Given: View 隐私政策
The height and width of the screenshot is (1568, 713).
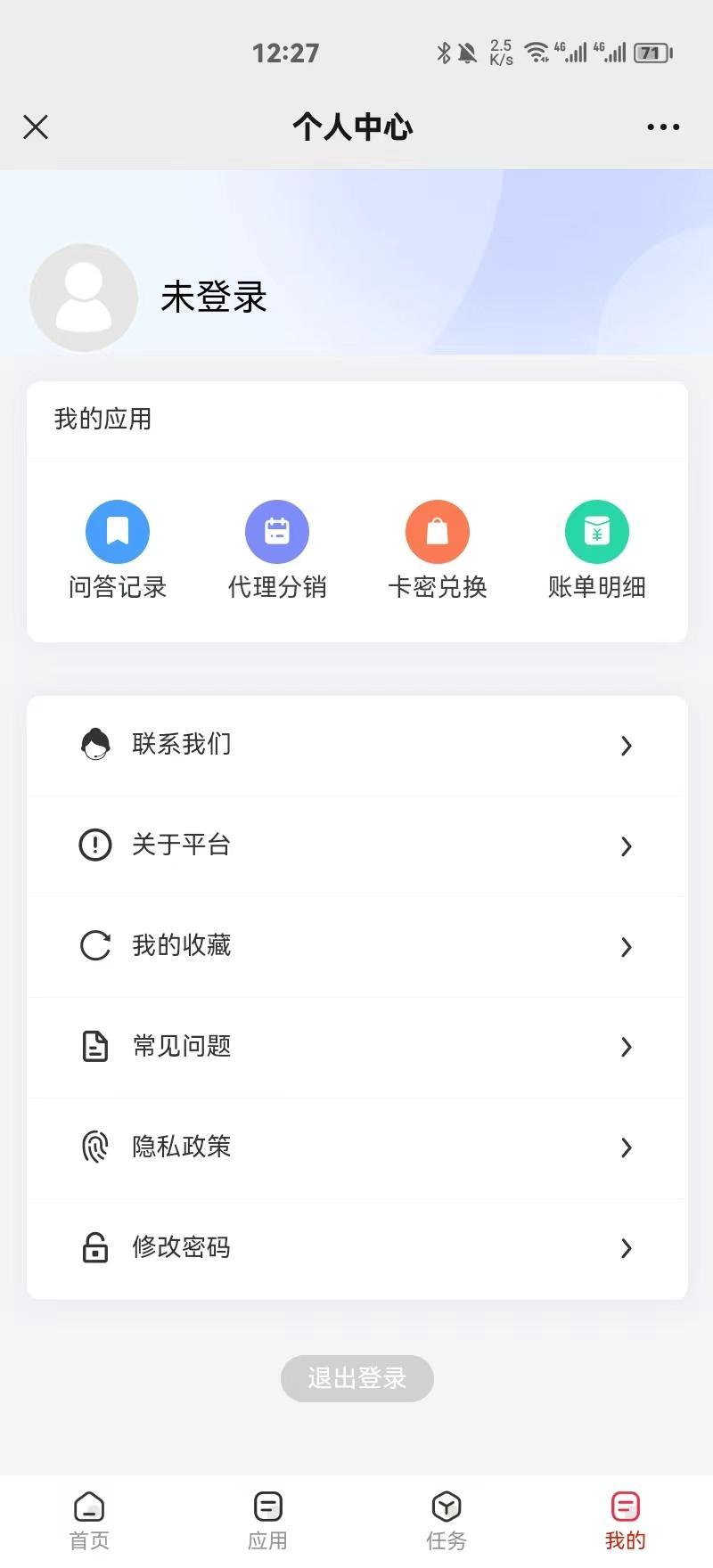Looking at the screenshot, I should tap(357, 1148).
